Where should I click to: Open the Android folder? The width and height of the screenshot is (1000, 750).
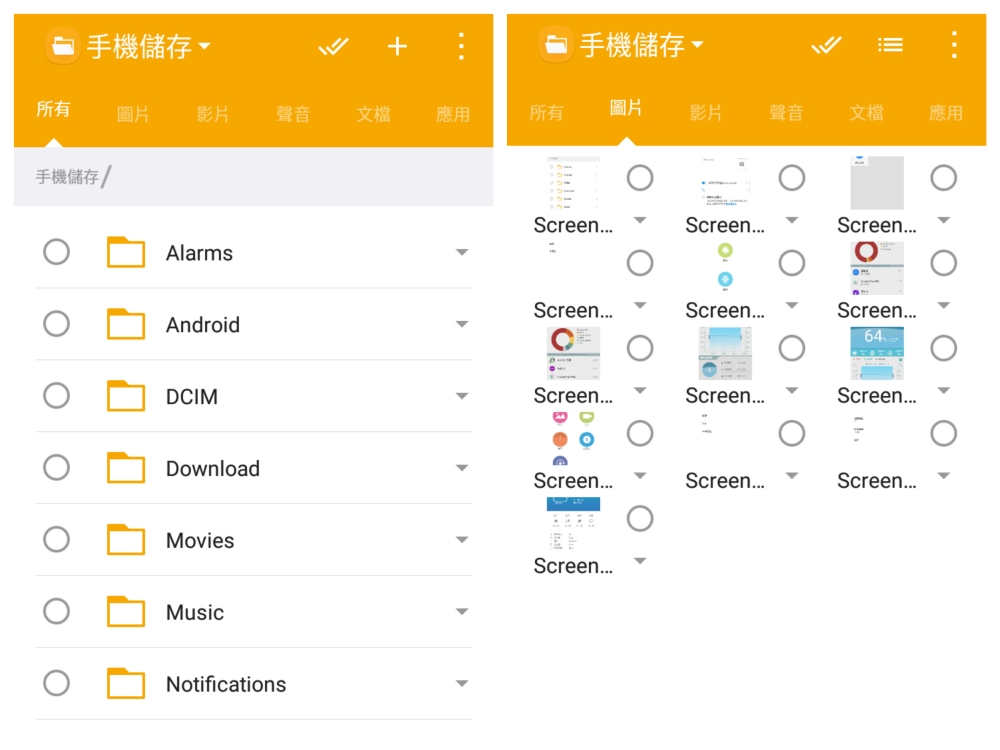click(x=202, y=325)
